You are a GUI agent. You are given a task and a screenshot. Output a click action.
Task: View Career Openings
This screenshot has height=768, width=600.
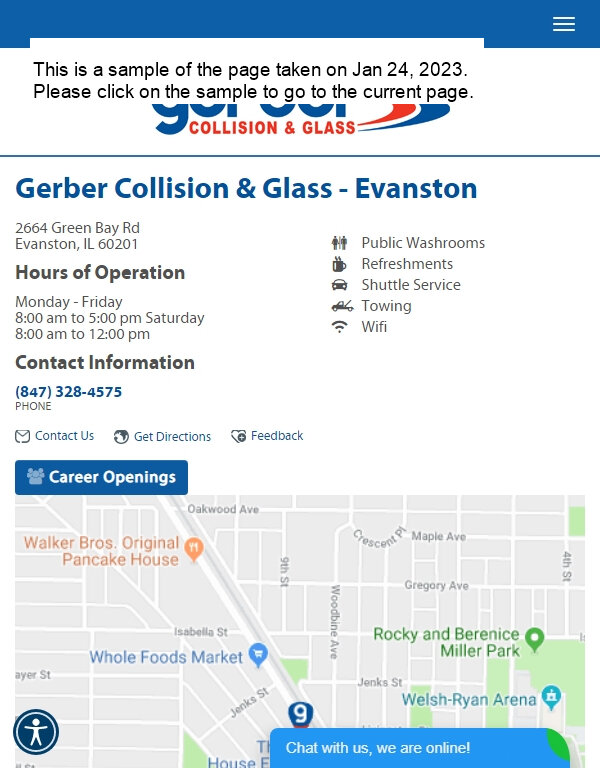(x=101, y=477)
